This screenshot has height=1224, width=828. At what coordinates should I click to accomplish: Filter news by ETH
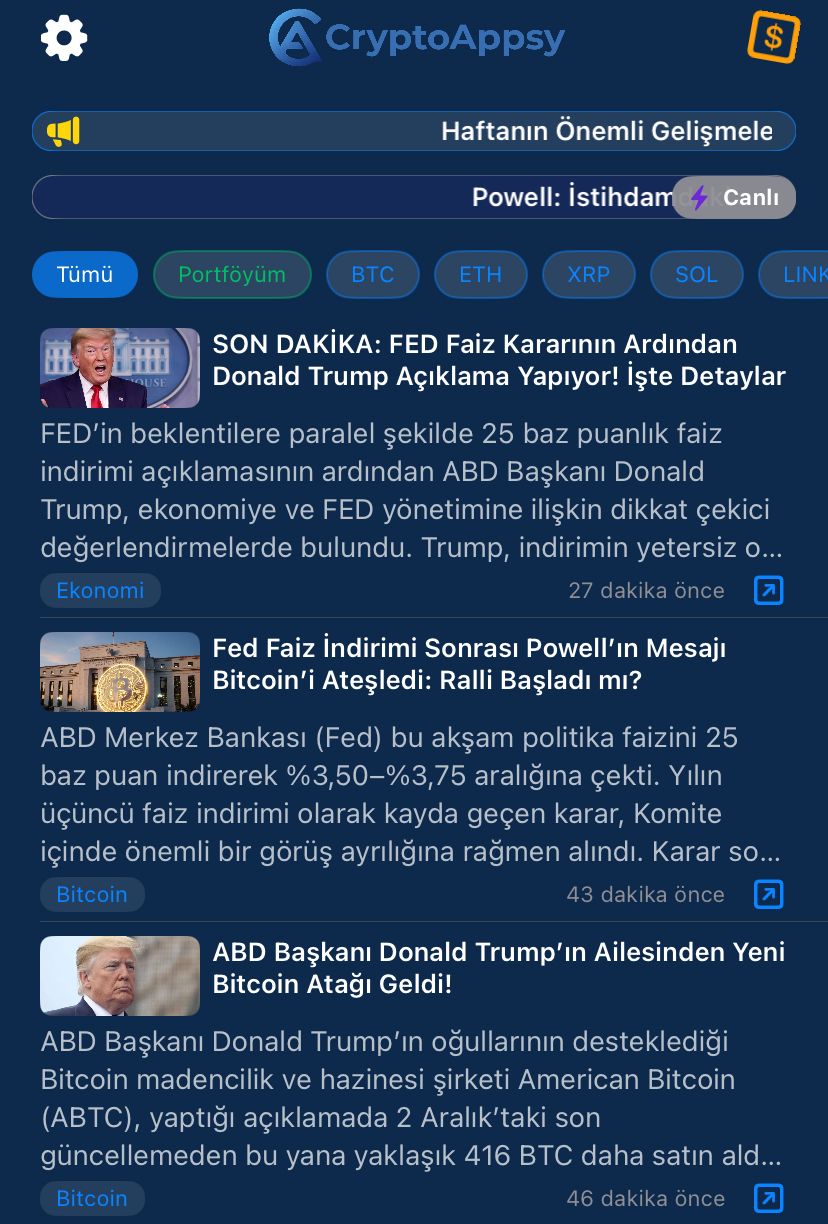click(480, 274)
